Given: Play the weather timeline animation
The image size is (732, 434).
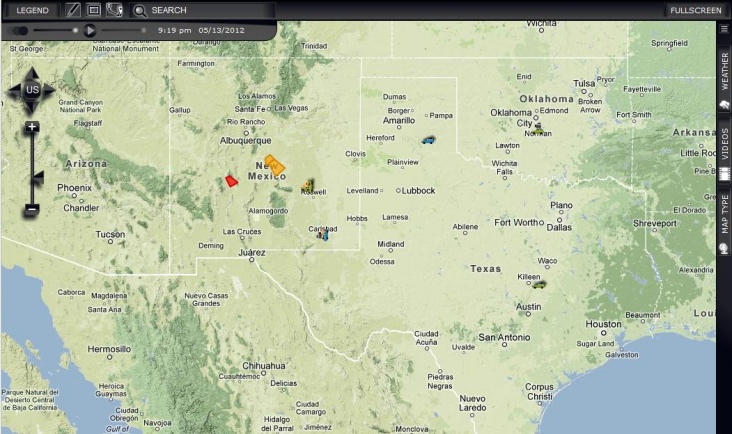Looking at the screenshot, I should (x=90, y=30).
